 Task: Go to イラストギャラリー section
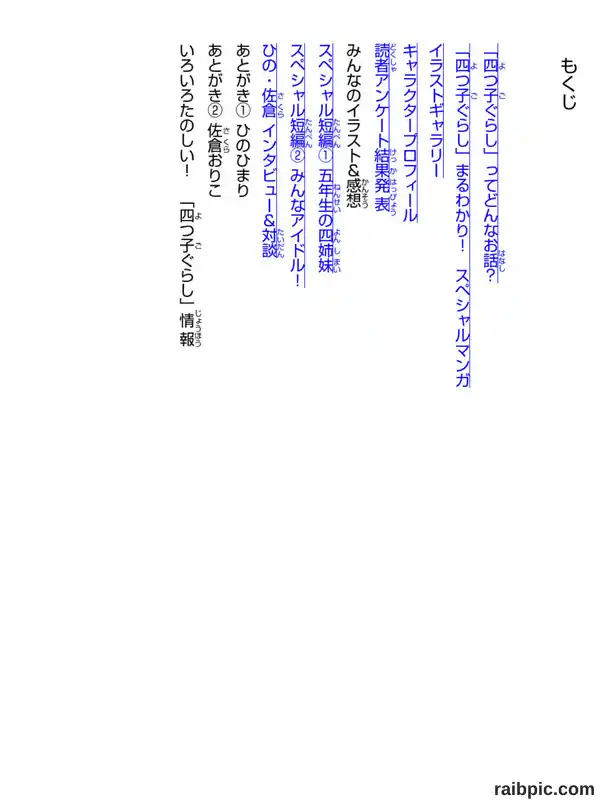coord(436,111)
